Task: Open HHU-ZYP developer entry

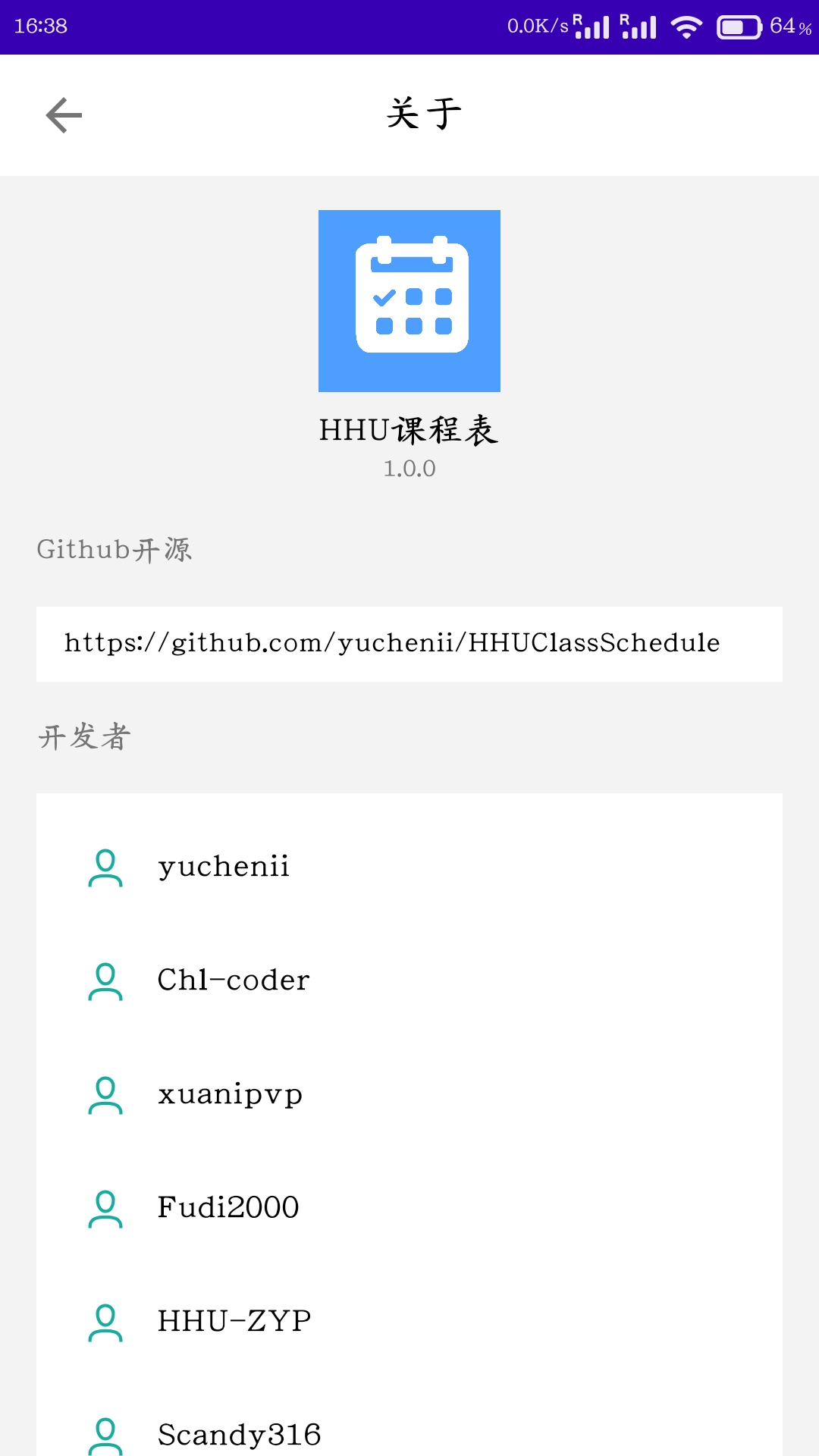Action: pyautogui.click(x=409, y=1322)
